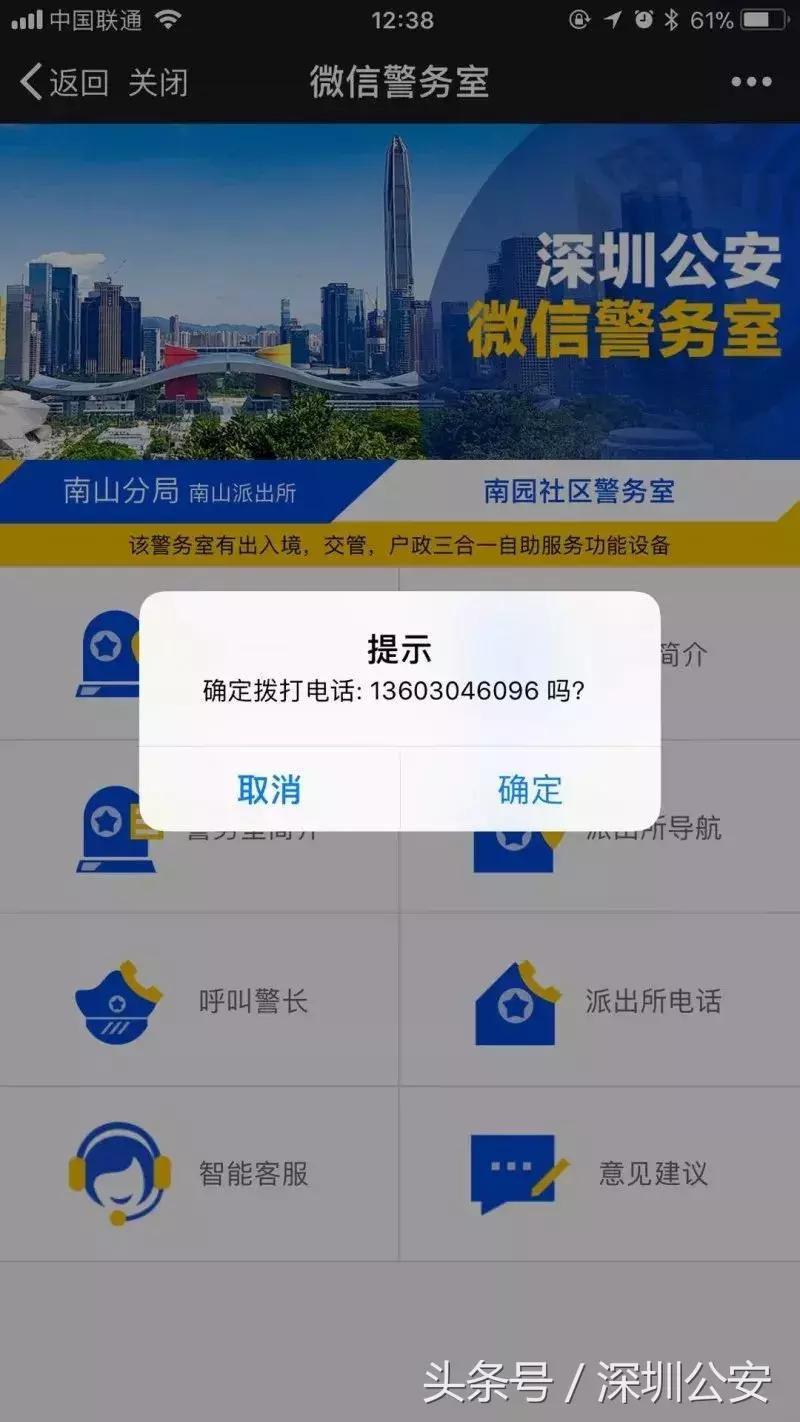800x1422 pixels.
Task: Confirm the call by tapping 确定
Action: (x=527, y=791)
